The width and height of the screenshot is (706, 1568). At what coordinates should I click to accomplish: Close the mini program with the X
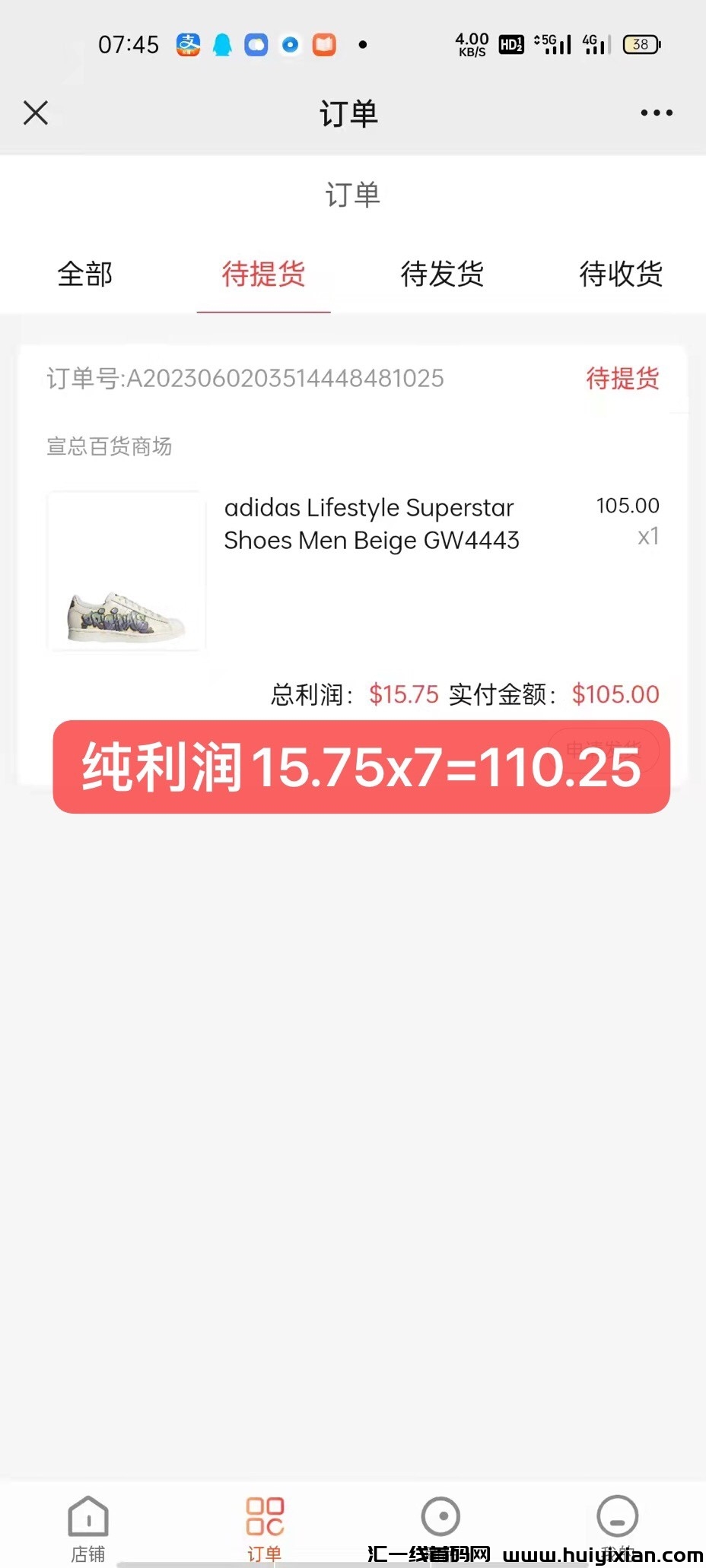pyautogui.click(x=35, y=112)
